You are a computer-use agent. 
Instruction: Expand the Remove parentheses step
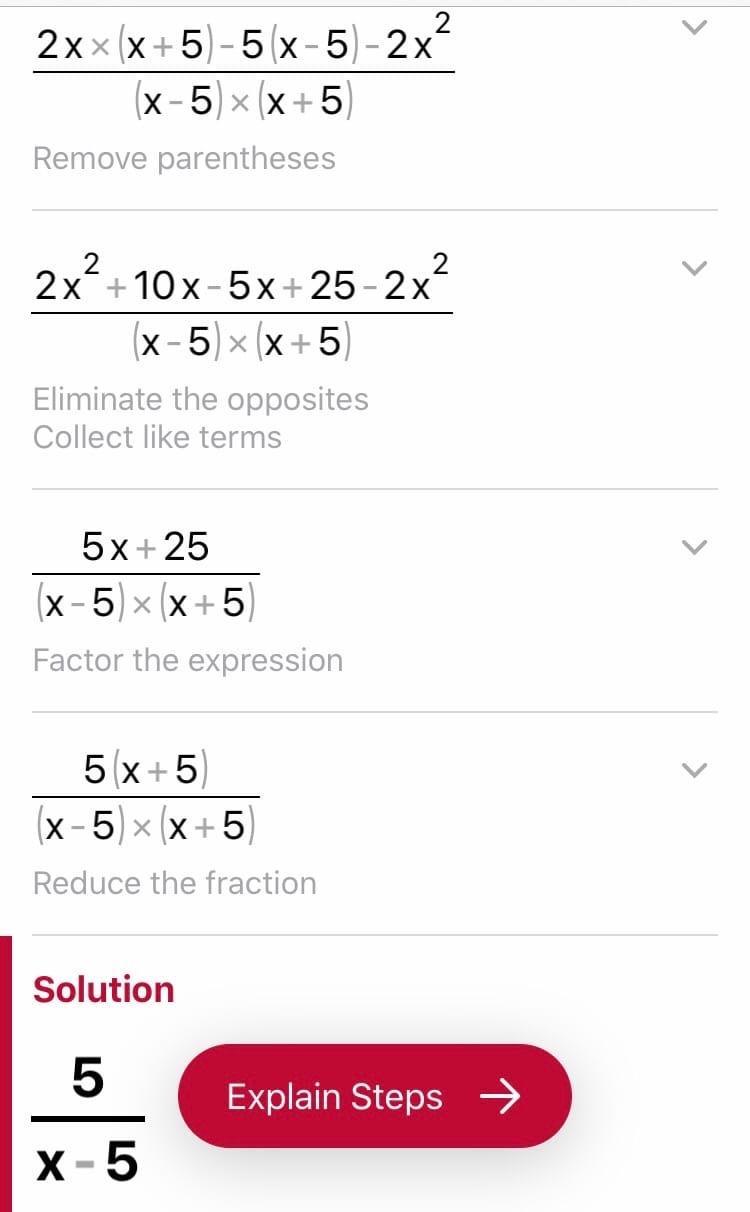pyautogui.click(x=694, y=28)
